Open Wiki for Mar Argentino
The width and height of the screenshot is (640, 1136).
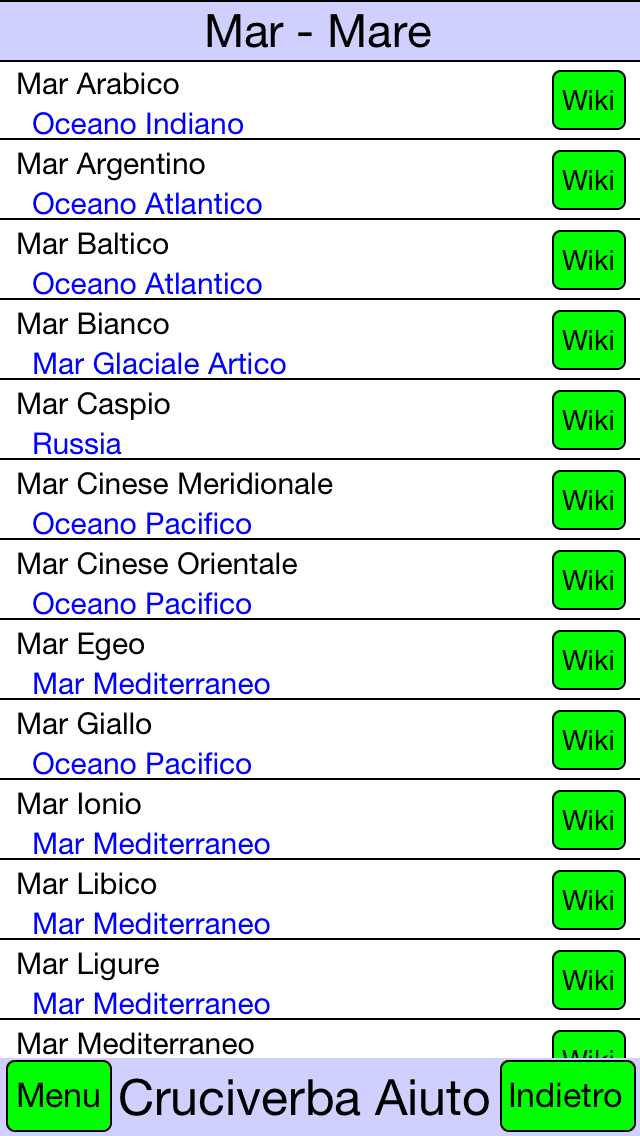pyautogui.click(x=589, y=180)
